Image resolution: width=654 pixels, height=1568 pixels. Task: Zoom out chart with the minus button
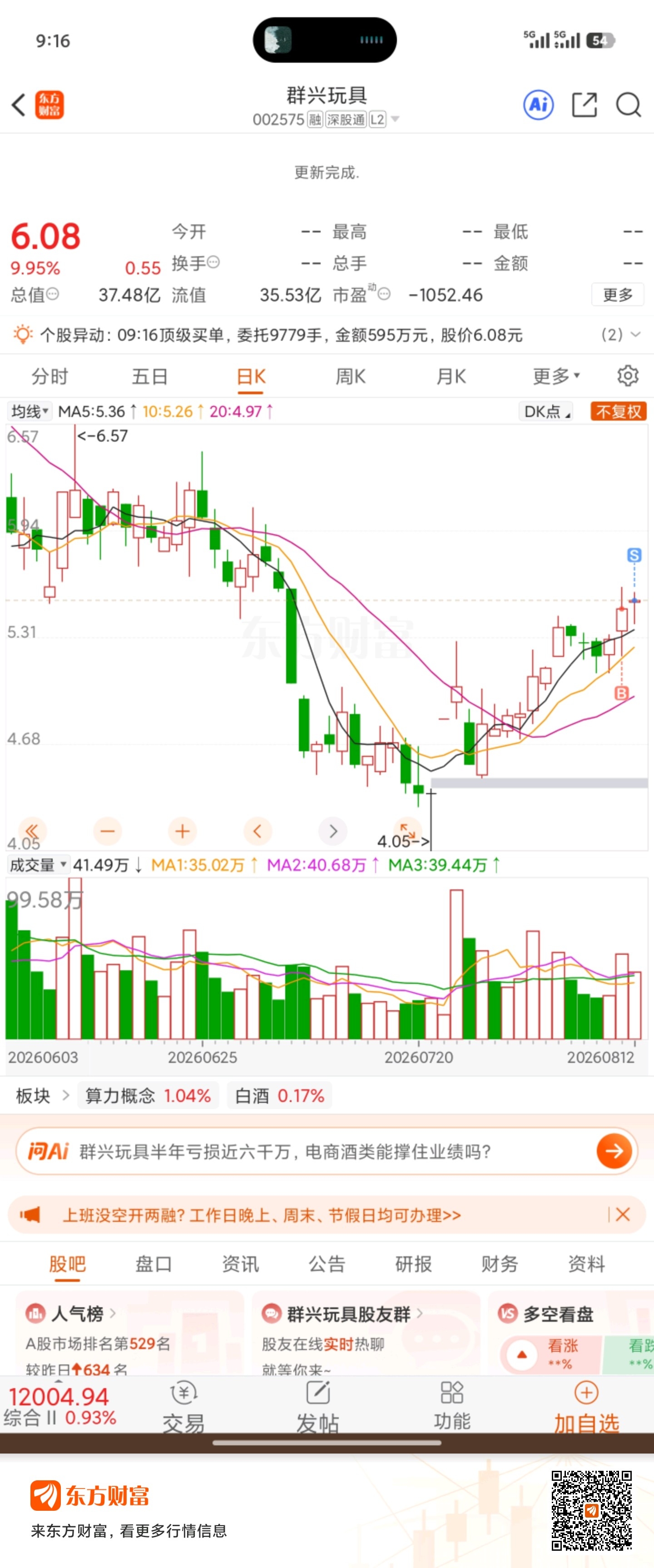pyautogui.click(x=108, y=831)
